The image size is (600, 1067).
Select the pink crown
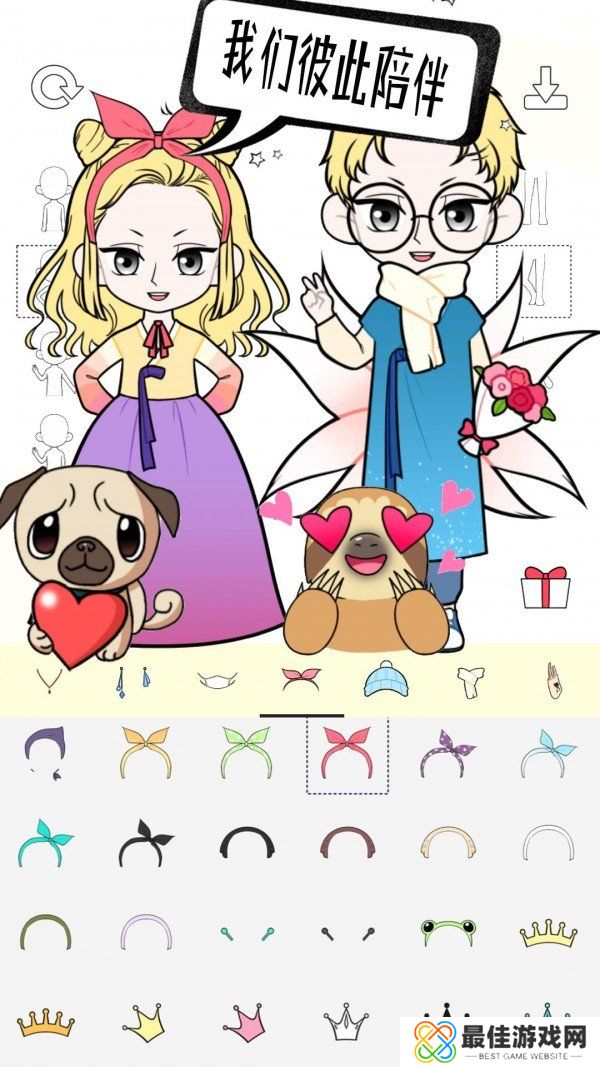point(246,1022)
